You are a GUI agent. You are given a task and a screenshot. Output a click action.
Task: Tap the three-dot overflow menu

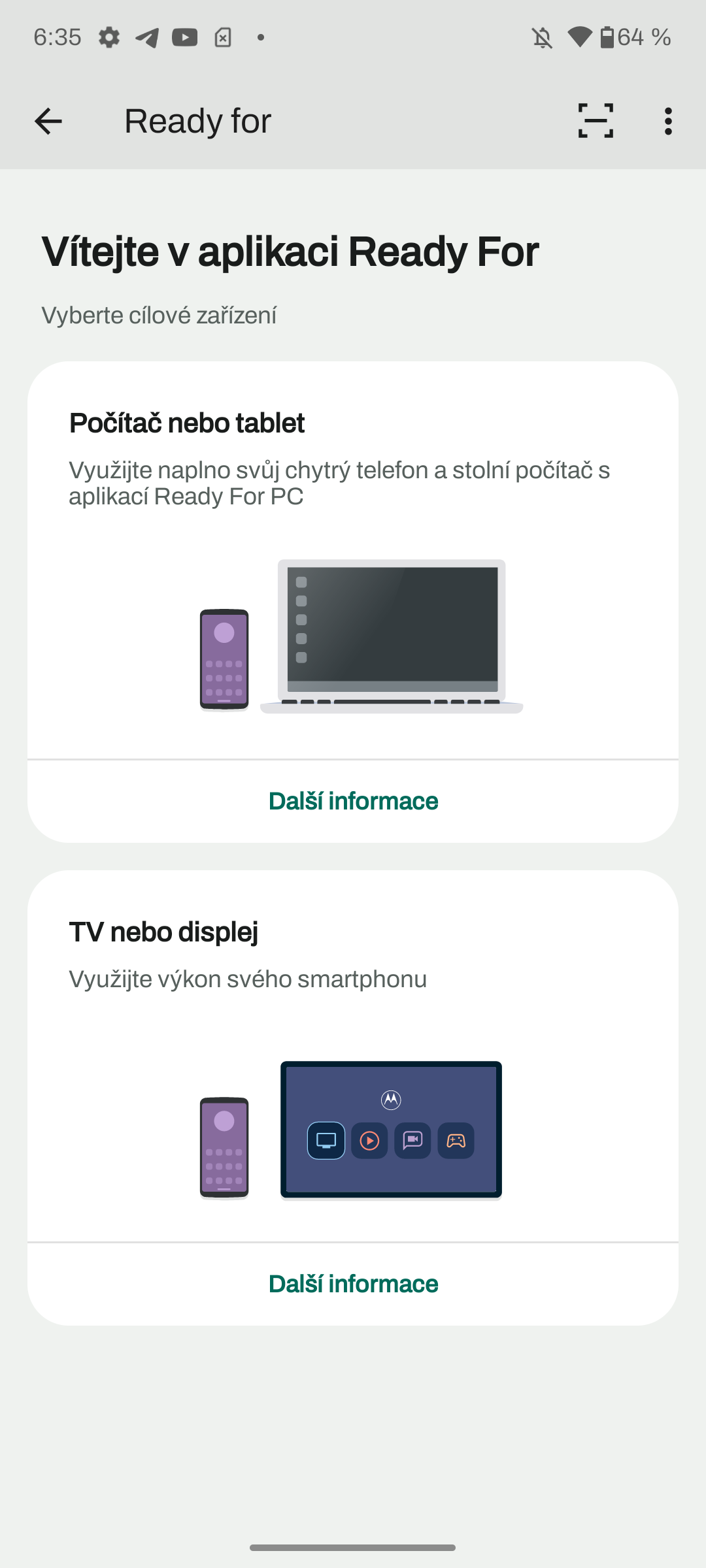coord(667,121)
